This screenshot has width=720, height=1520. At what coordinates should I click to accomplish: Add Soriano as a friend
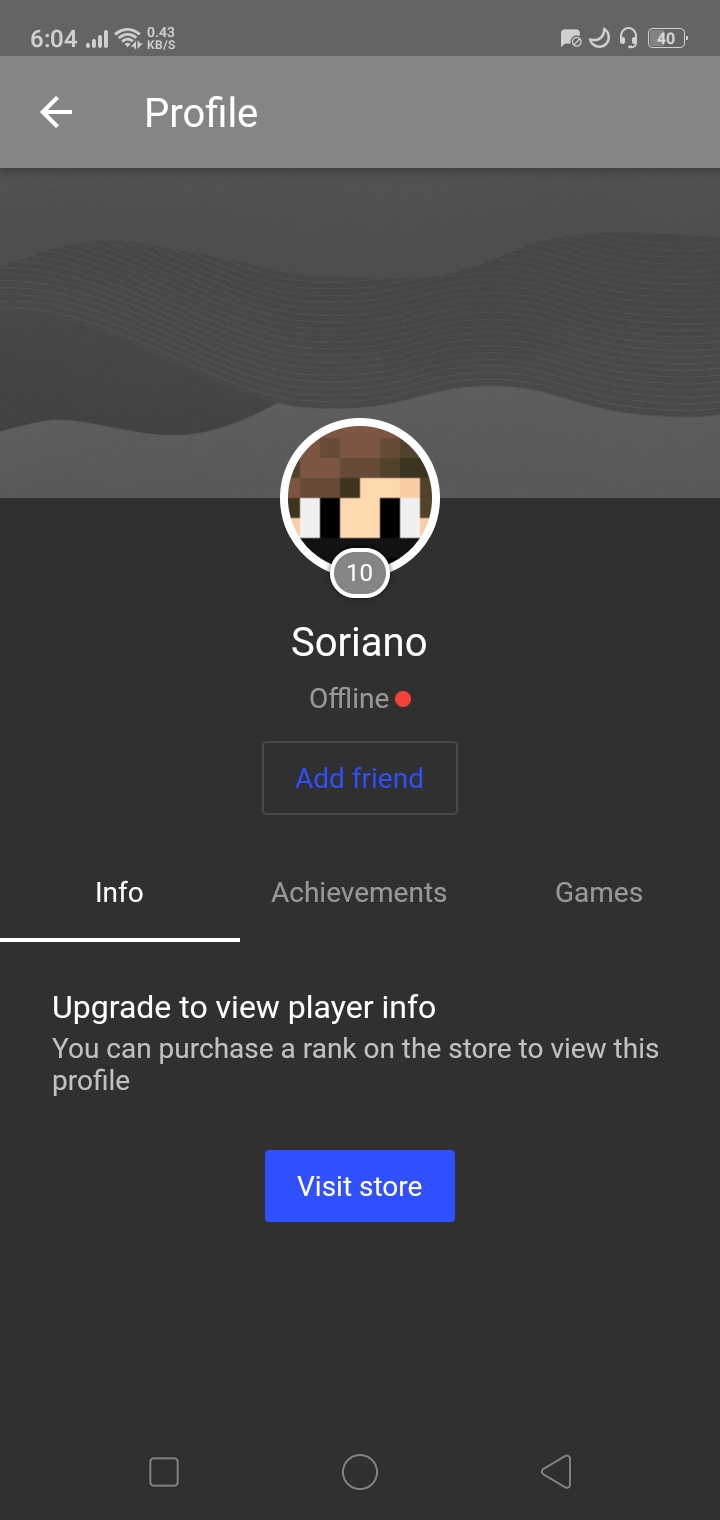click(360, 778)
